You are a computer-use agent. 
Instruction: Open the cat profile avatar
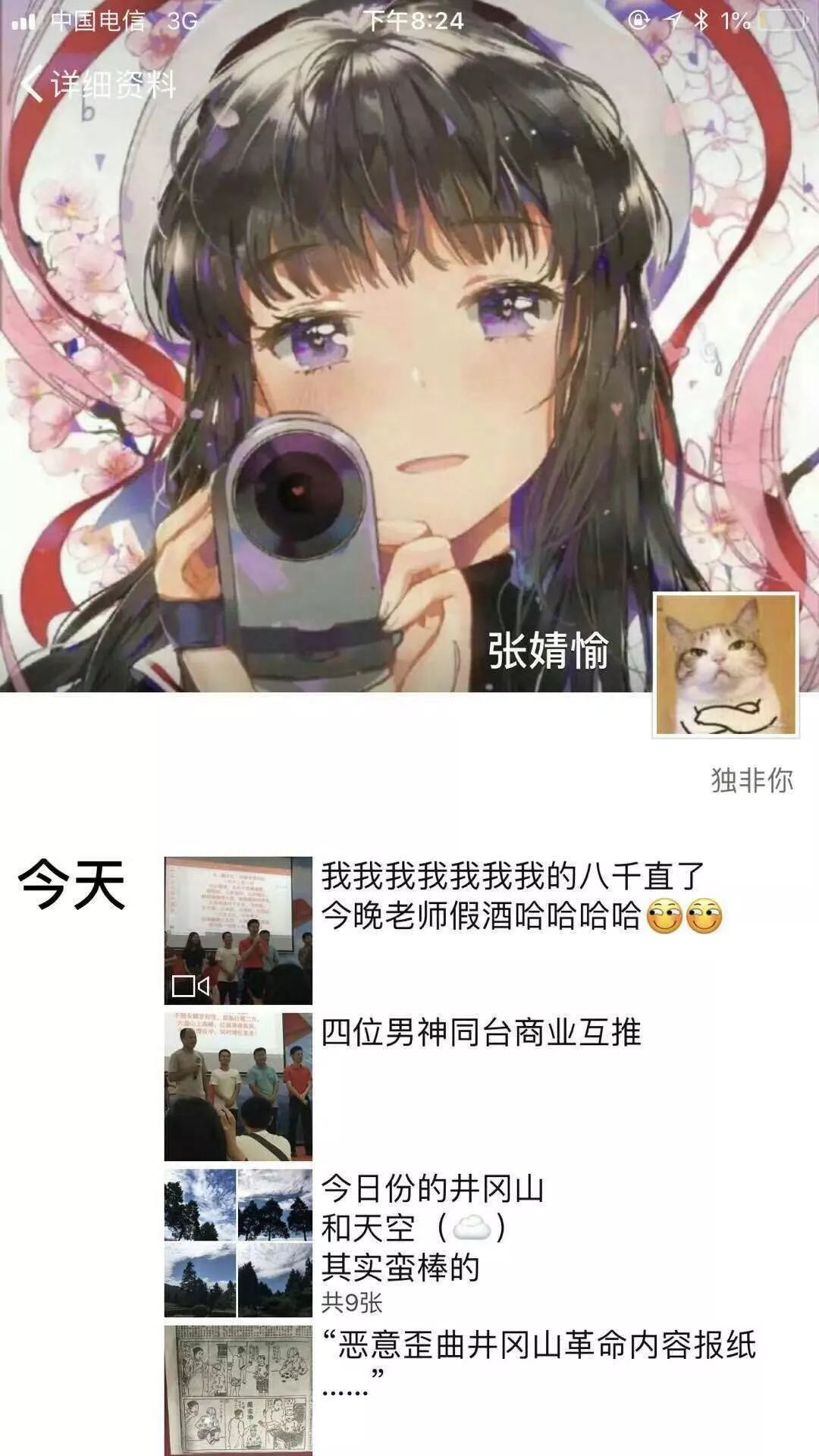[x=726, y=664]
